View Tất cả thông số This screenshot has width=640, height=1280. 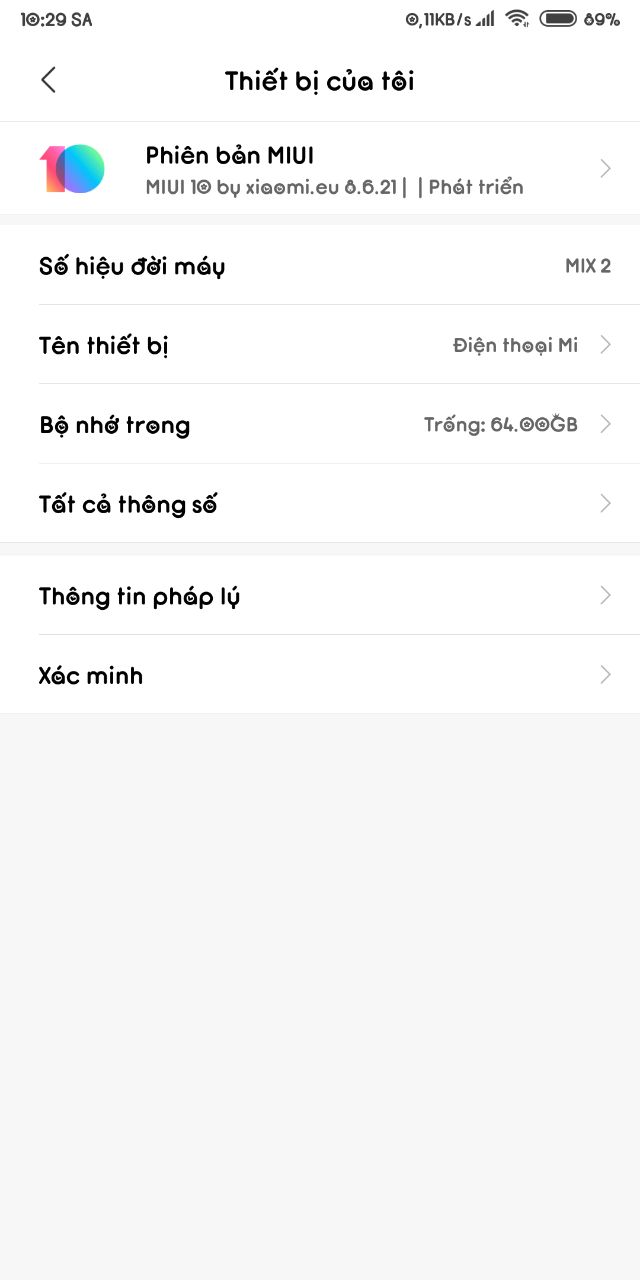coord(320,503)
